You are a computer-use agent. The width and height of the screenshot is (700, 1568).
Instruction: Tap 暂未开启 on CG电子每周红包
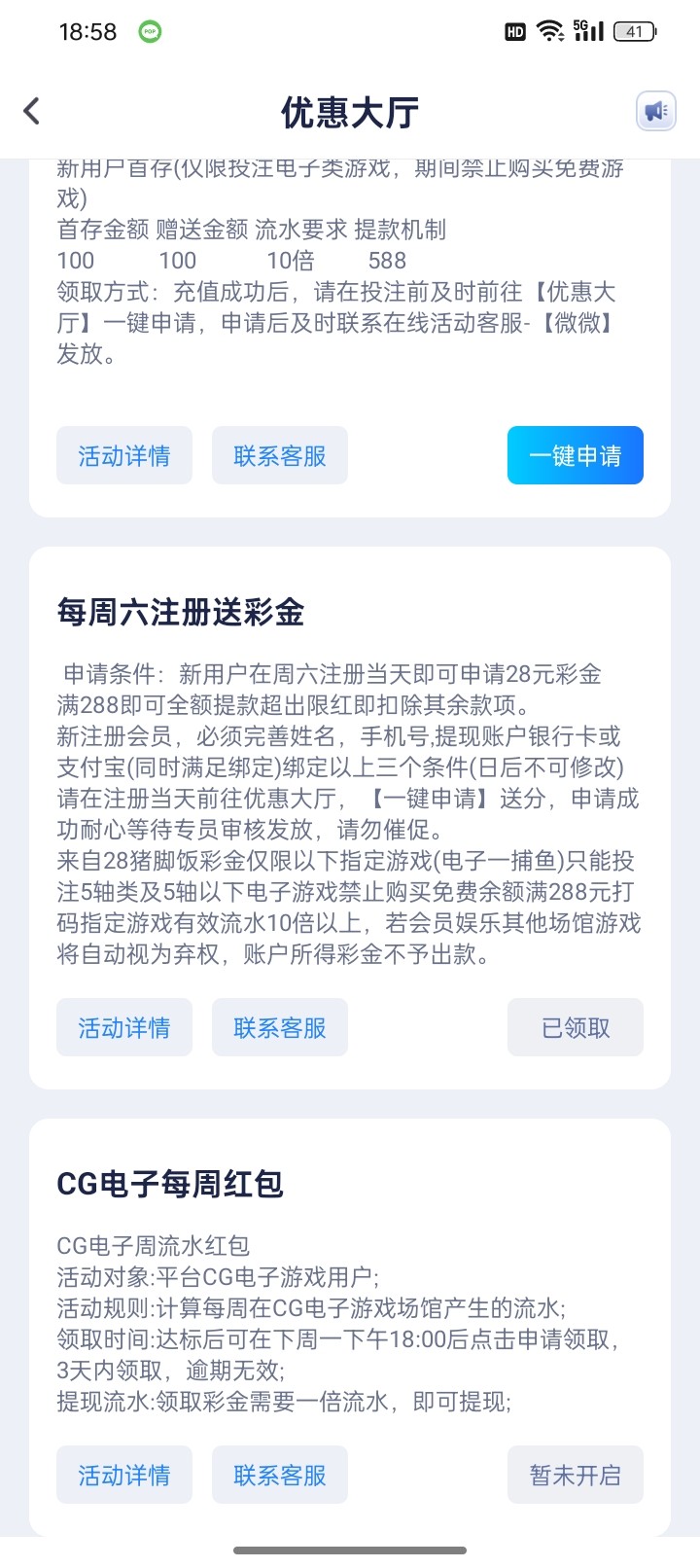[x=575, y=1475]
